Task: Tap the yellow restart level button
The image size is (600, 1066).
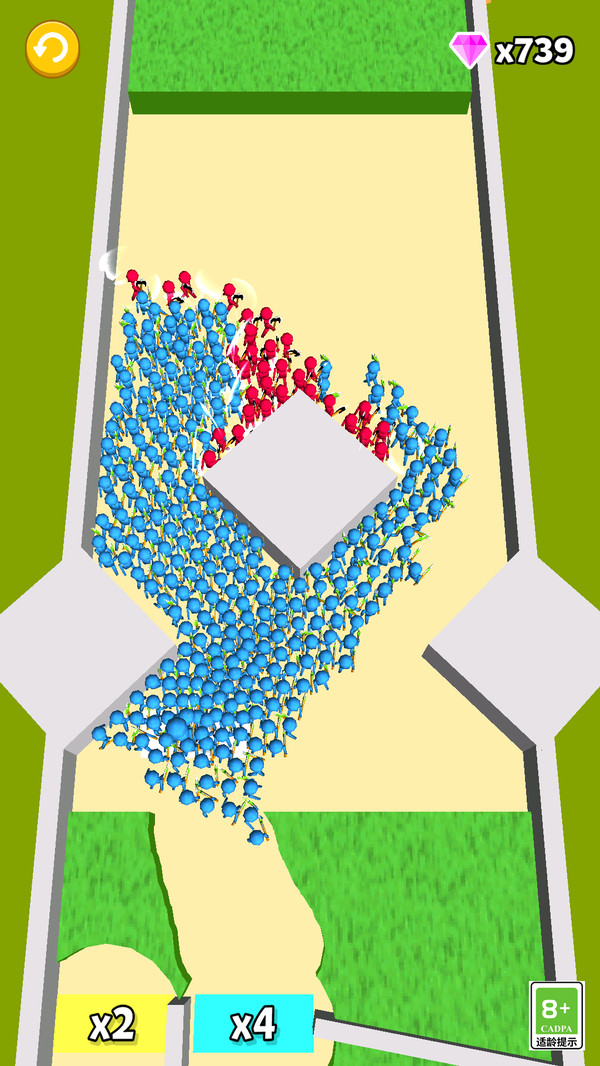Action: click(x=52, y=49)
